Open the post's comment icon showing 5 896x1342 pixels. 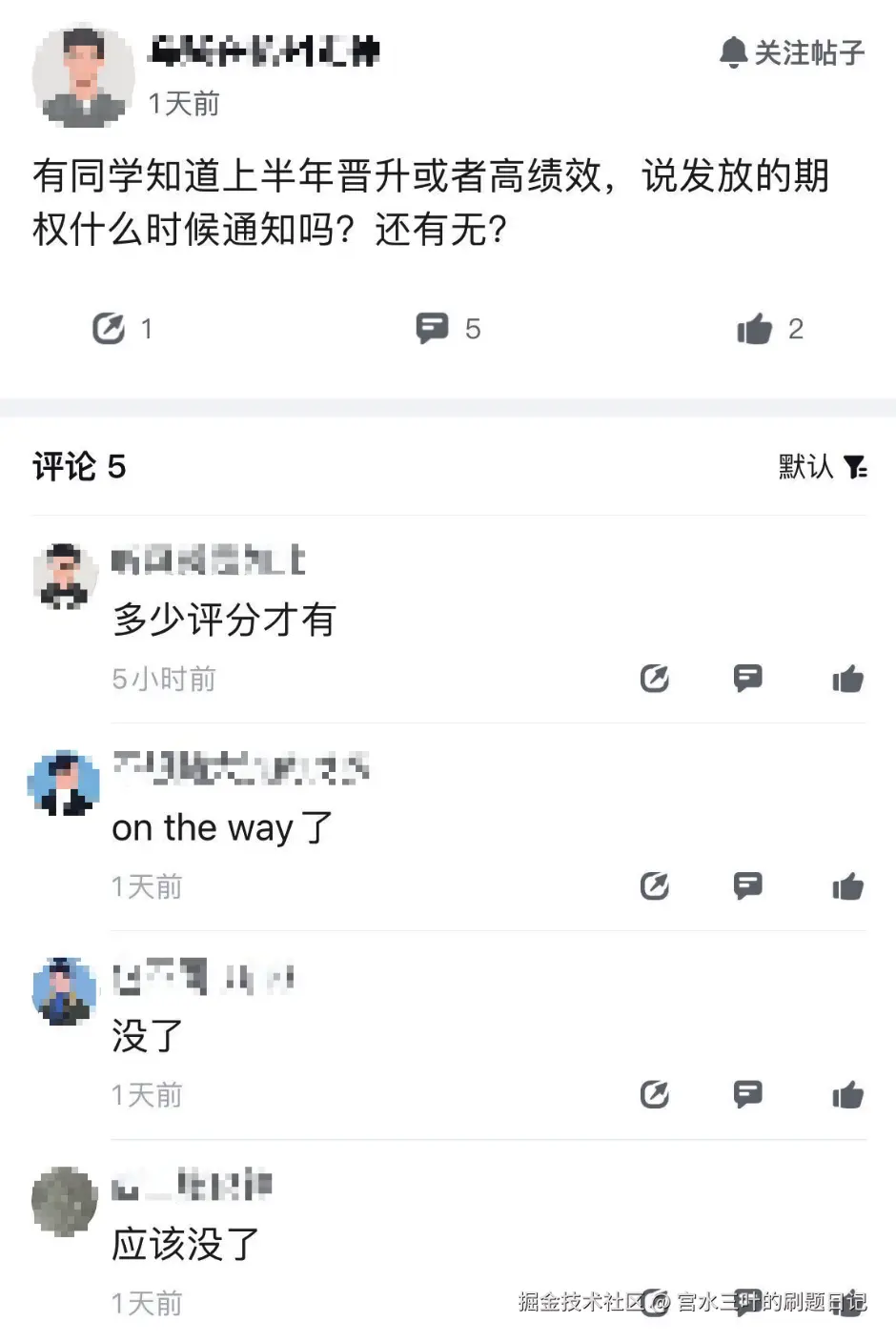433,329
